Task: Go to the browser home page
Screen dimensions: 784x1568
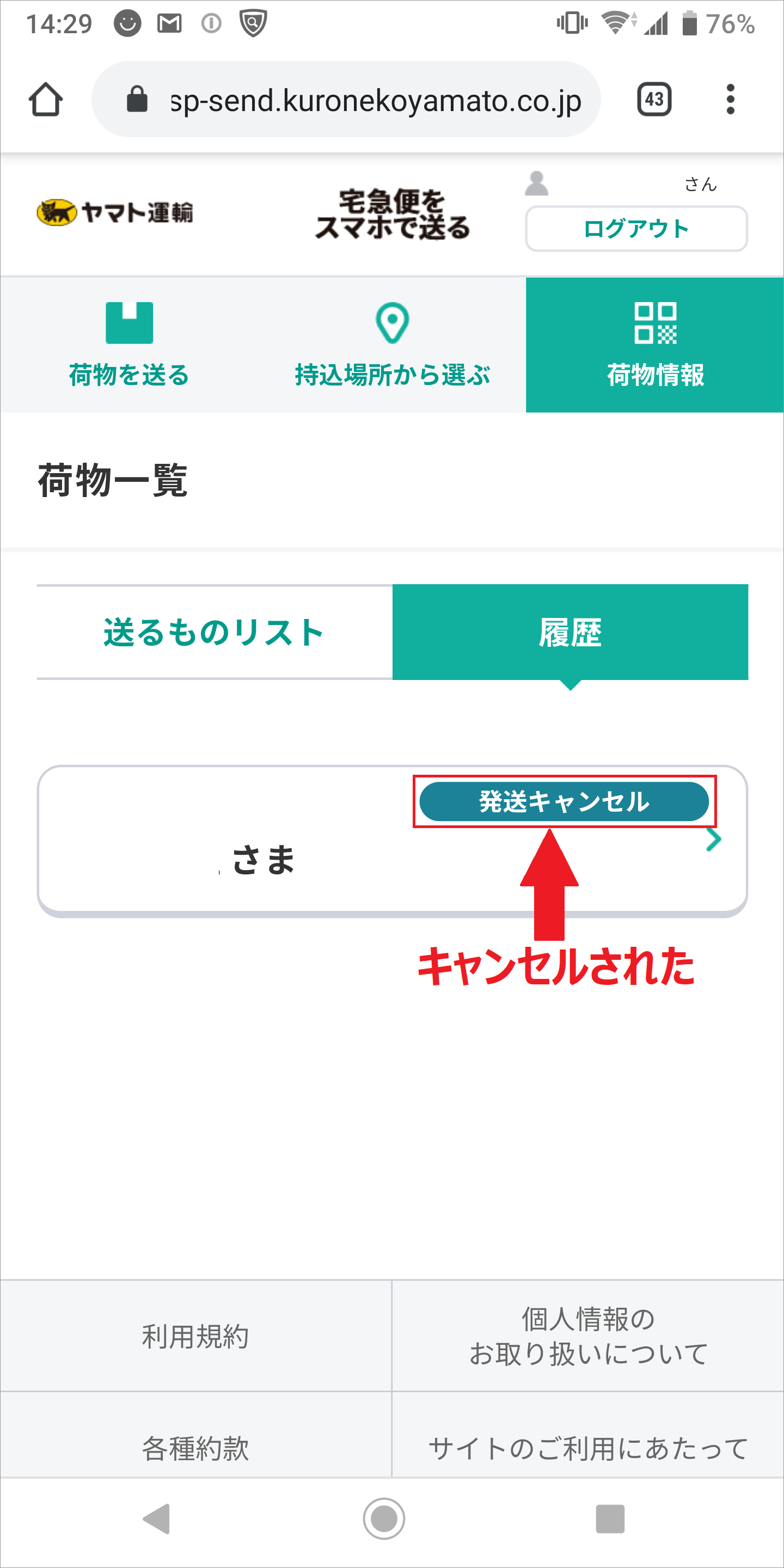Action: click(46, 99)
